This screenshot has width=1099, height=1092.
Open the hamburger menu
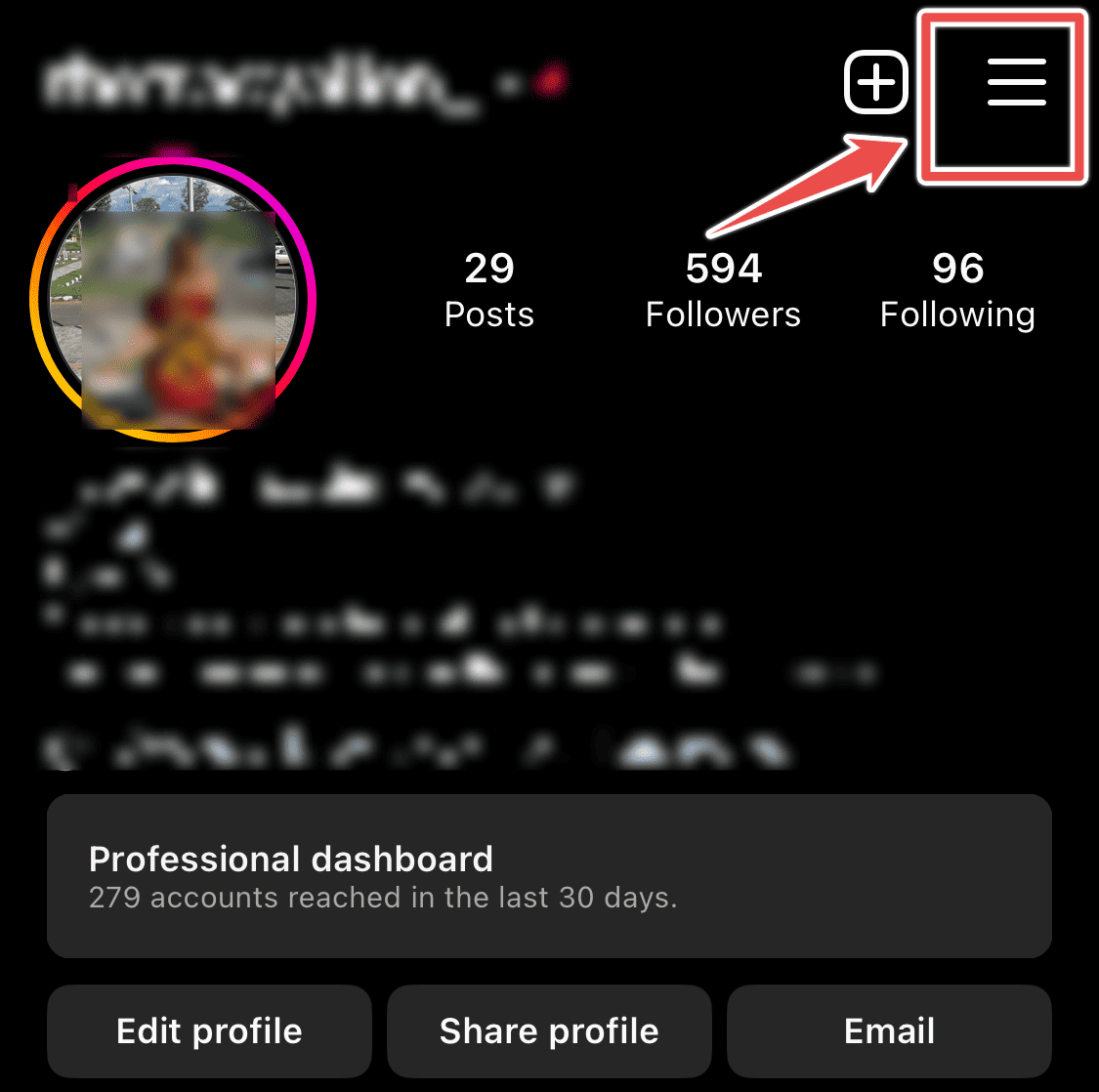tap(1016, 81)
